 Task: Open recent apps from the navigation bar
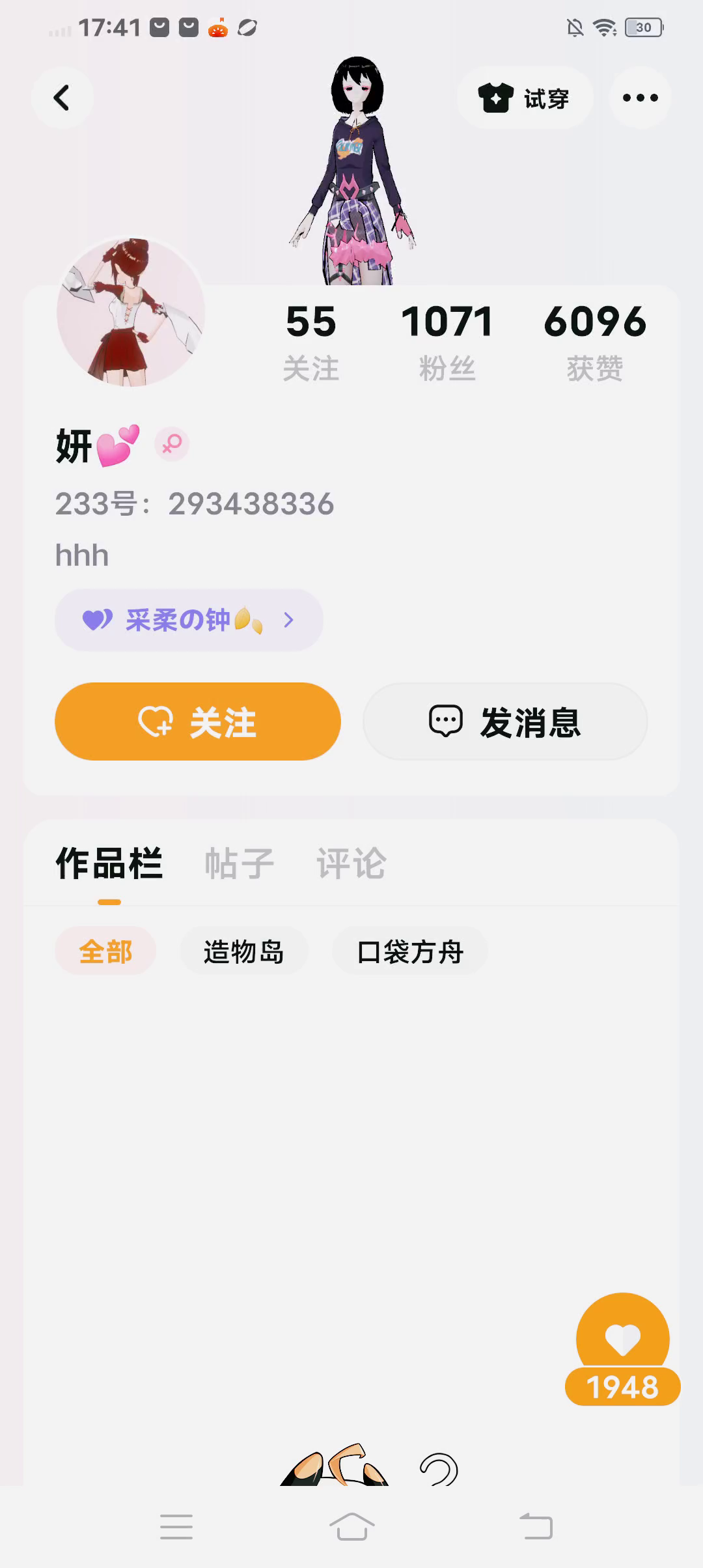pyautogui.click(x=176, y=1526)
